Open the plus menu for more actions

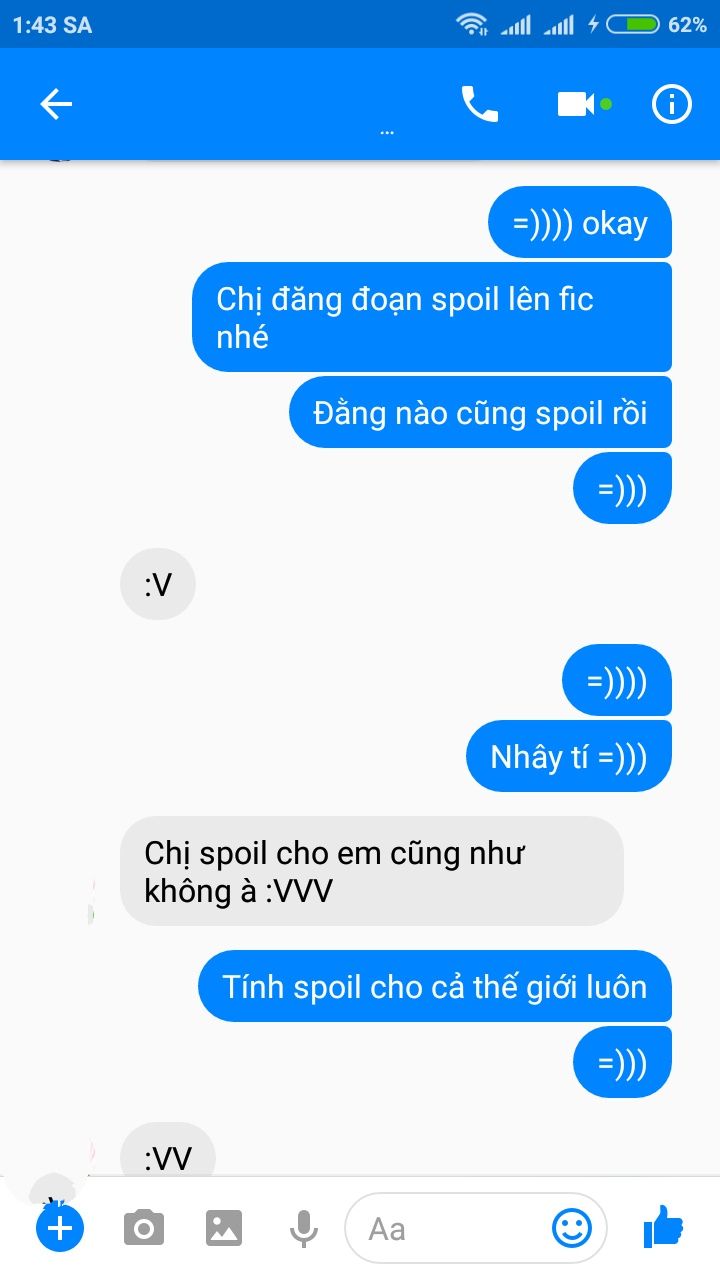pos(60,1227)
